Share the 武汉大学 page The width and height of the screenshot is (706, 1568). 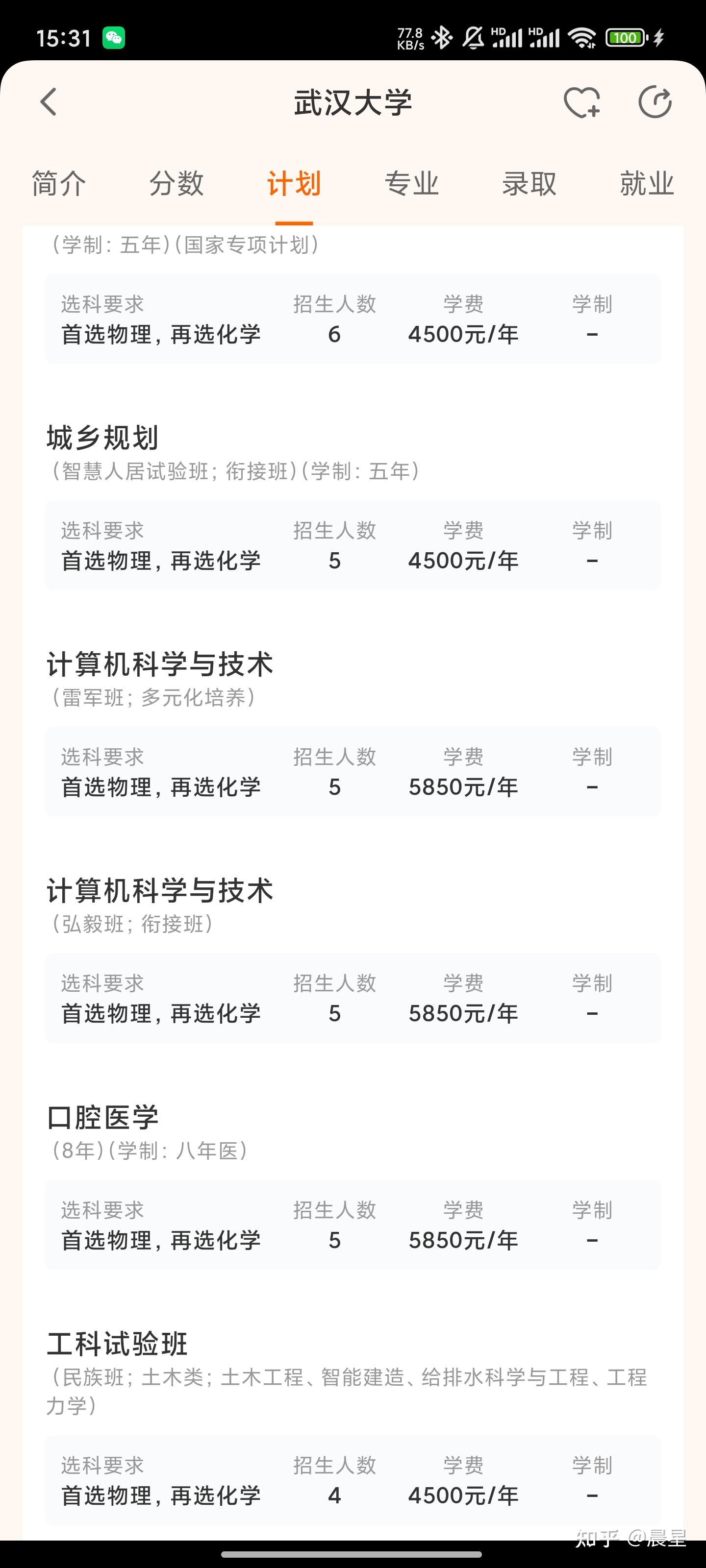pos(655,101)
